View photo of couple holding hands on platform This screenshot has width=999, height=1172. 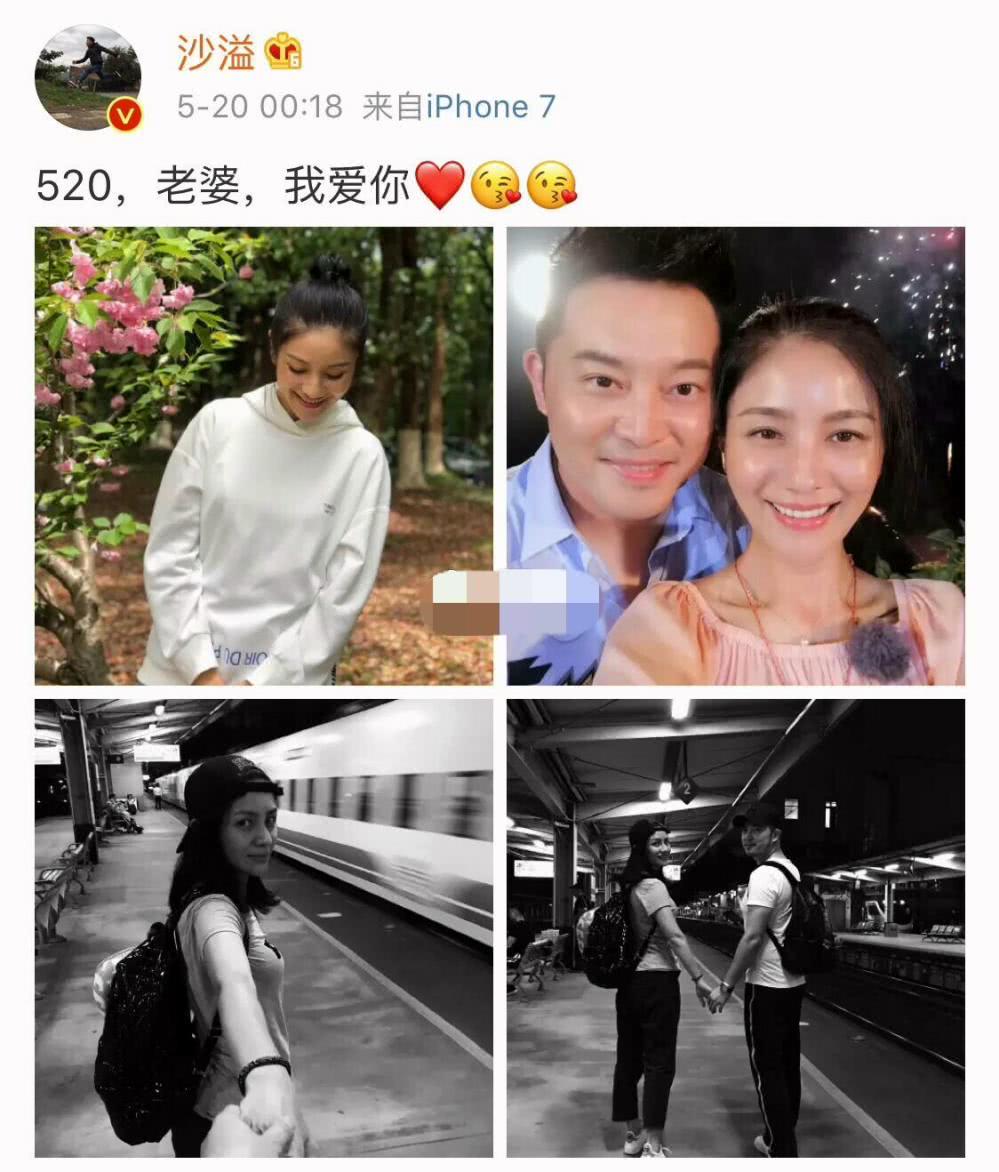click(735, 927)
